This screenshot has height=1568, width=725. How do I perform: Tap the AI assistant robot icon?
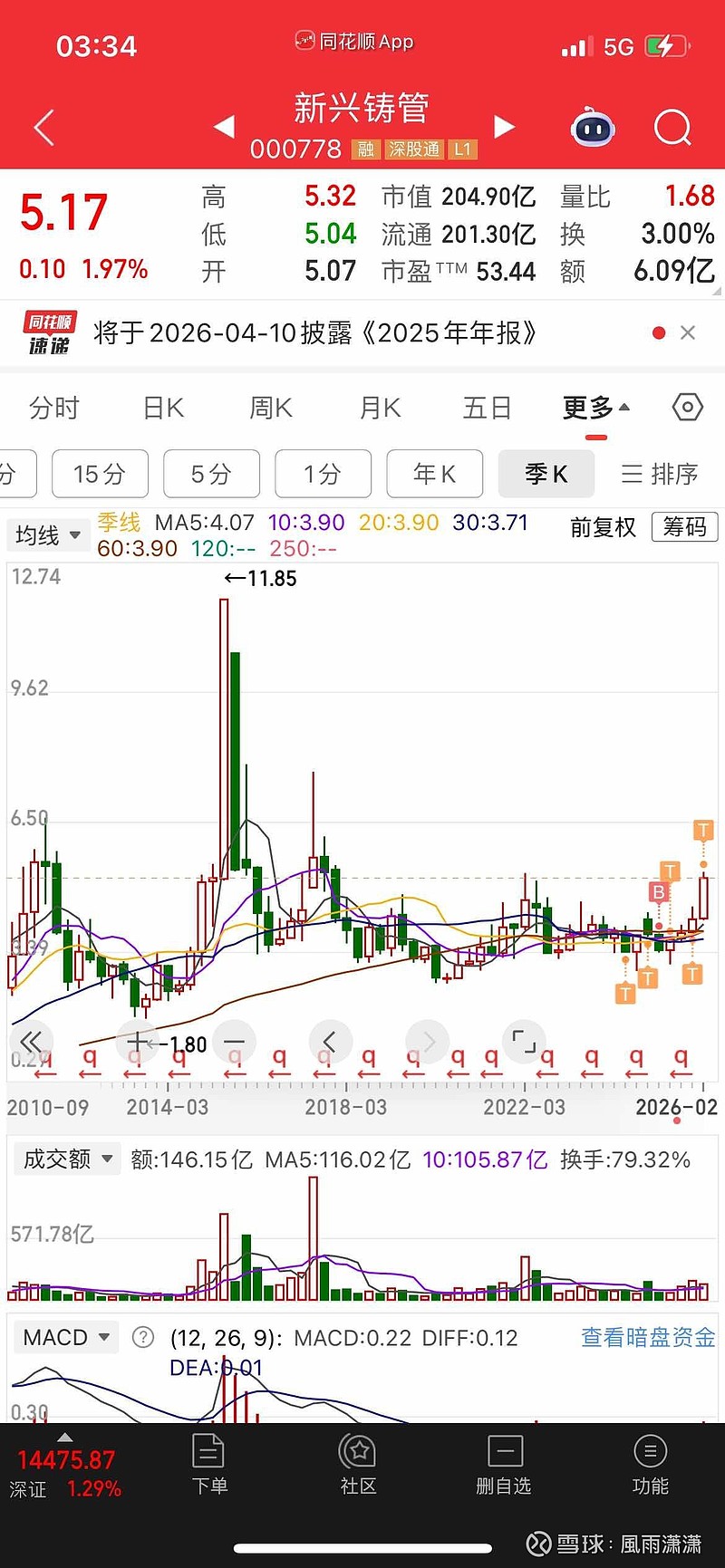coord(593,129)
